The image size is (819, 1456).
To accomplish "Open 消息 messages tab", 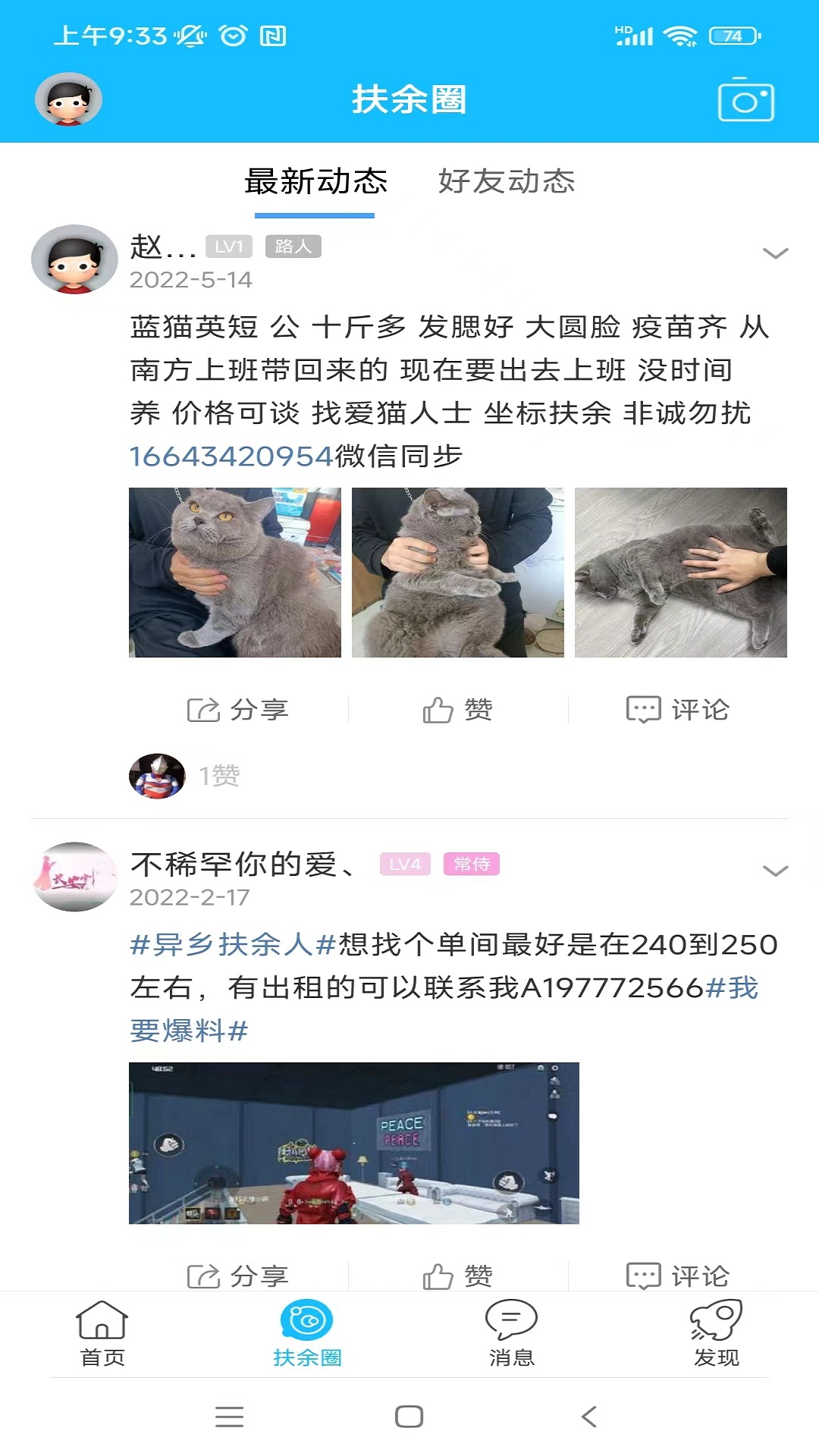I will [512, 1333].
